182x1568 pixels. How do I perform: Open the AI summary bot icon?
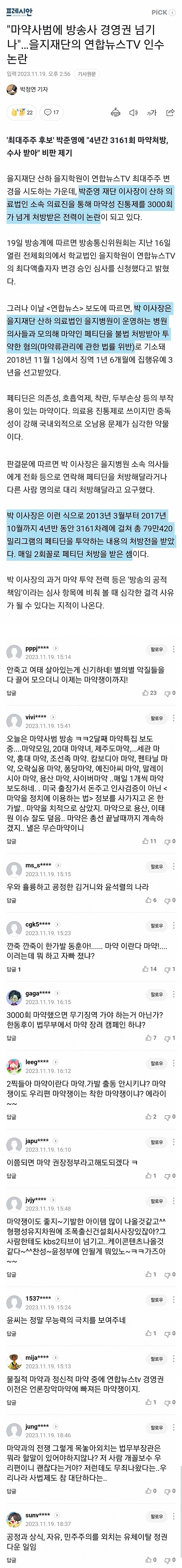pos(116,113)
